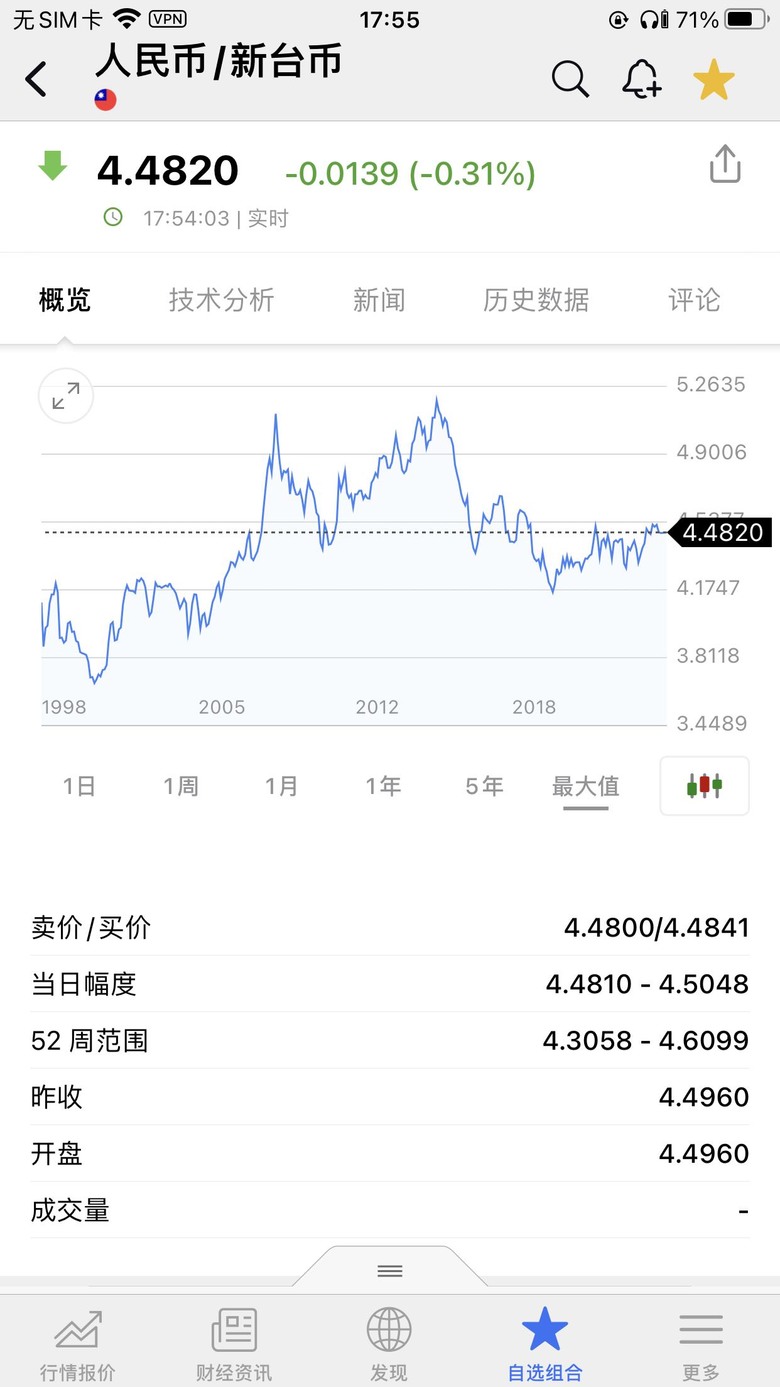This screenshot has width=780, height=1387.
Task: Tap the price alert bell icon
Action: coord(641,79)
